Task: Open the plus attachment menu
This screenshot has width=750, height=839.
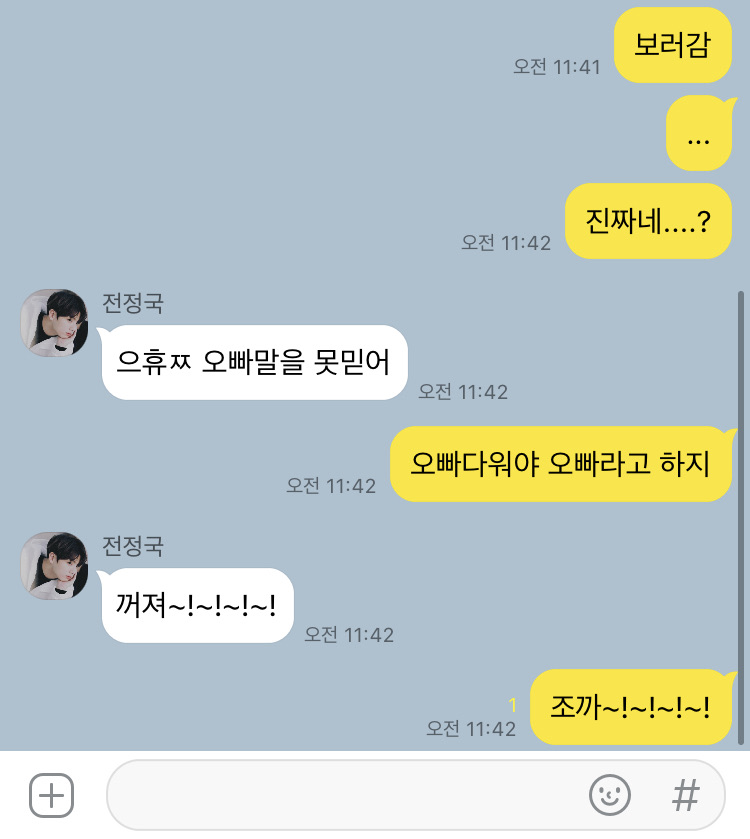Action: [x=51, y=796]
